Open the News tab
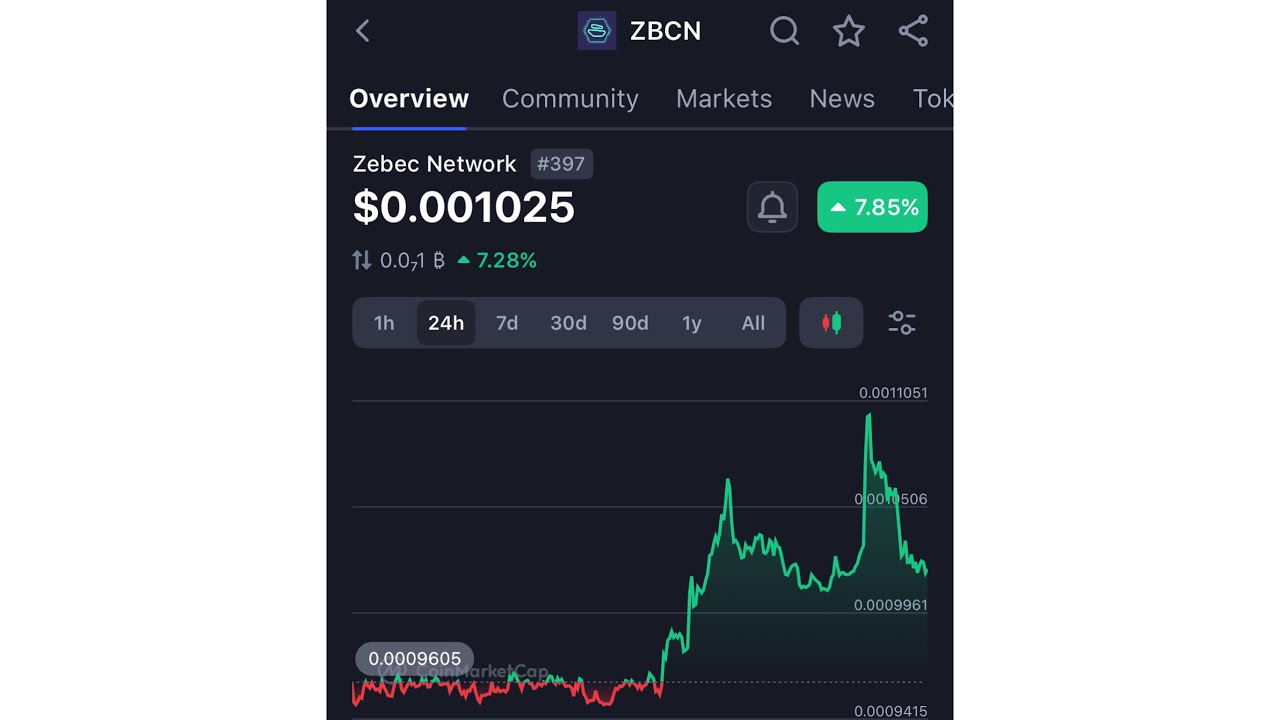The height and width of the screenshot is (720, 1280). [x=841, y=98]
